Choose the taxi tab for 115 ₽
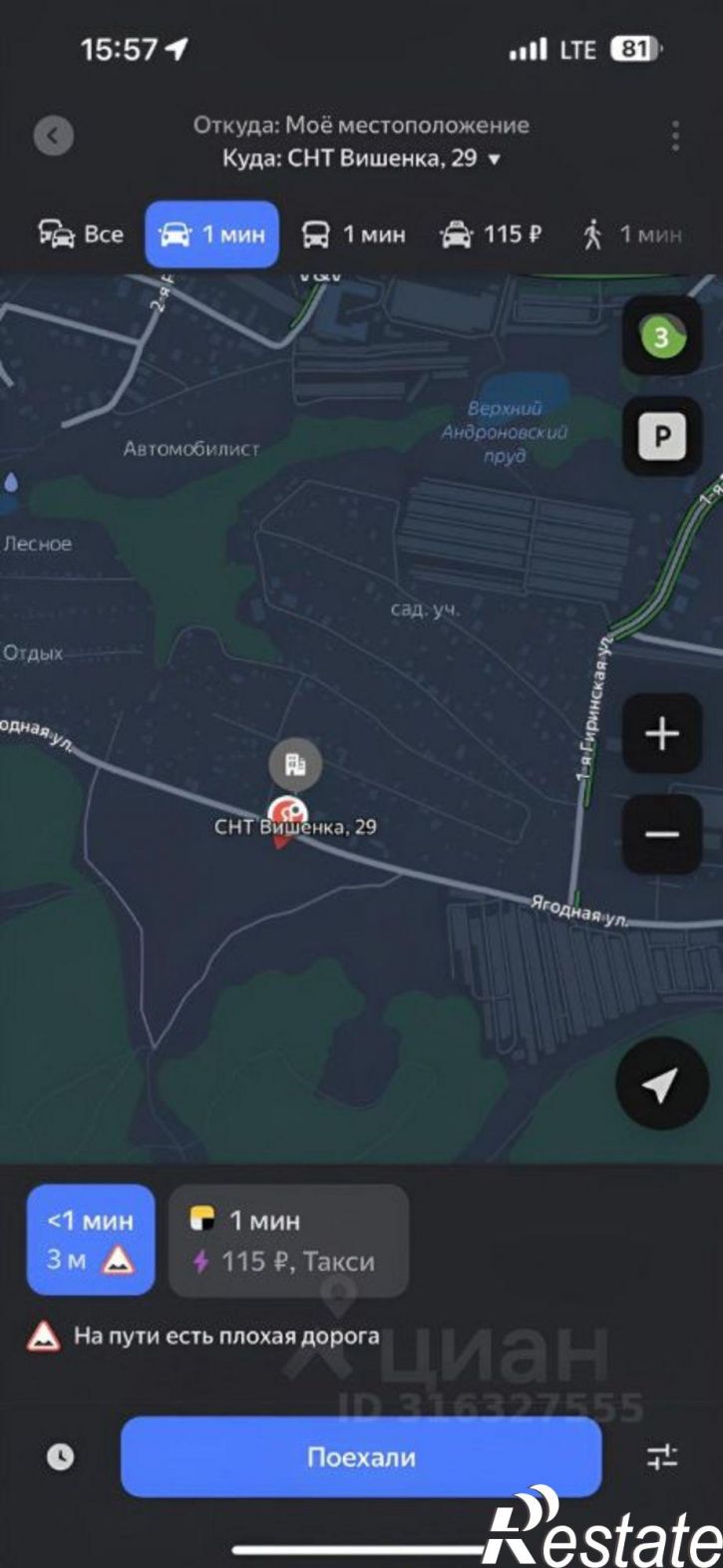 click(x=491, y=234)
